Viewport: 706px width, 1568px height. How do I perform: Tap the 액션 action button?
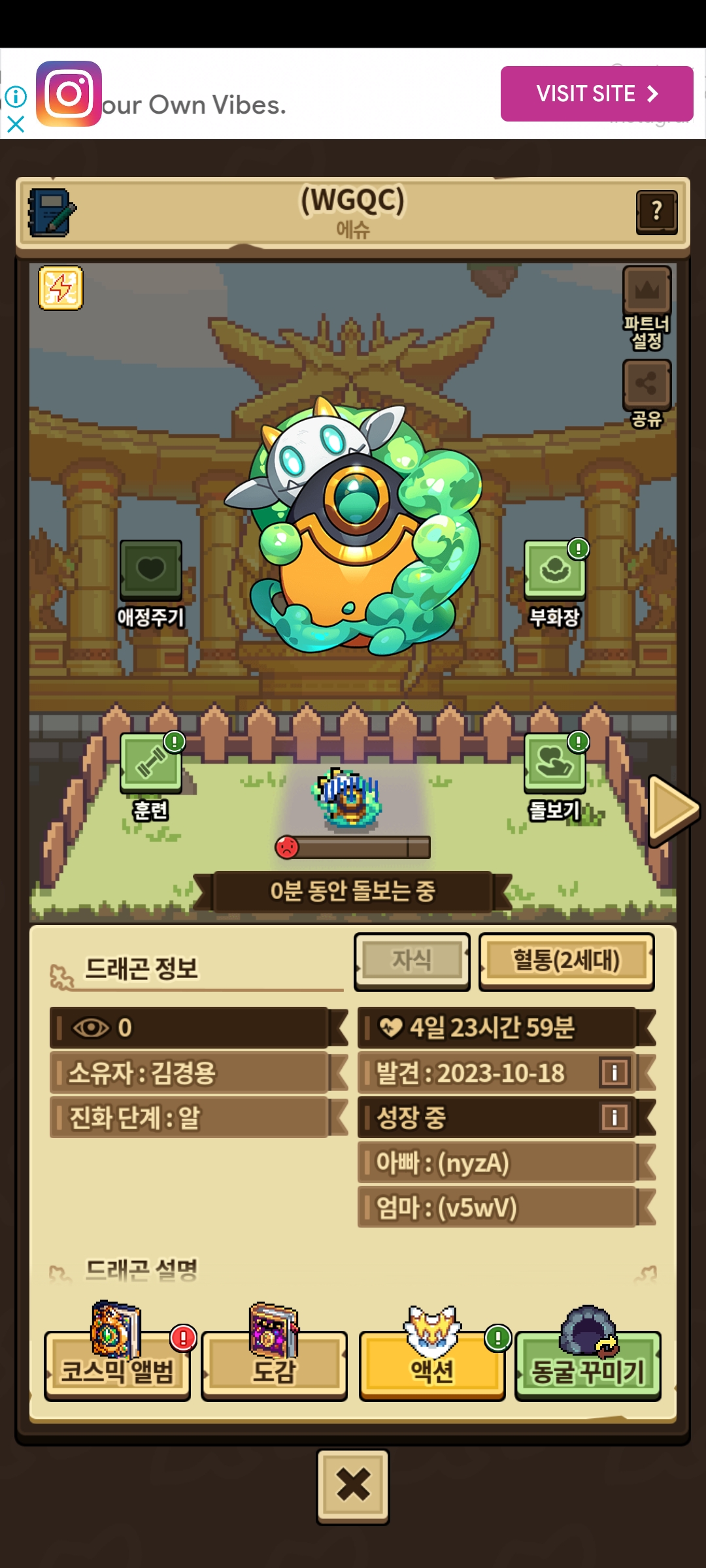(x=431, y=1365)
